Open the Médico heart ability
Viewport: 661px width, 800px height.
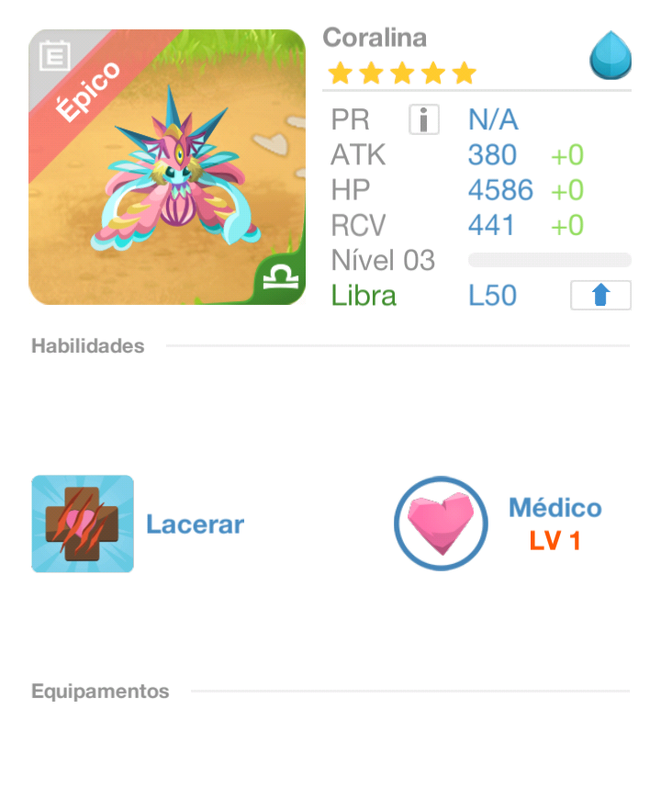tap(445, 523)
